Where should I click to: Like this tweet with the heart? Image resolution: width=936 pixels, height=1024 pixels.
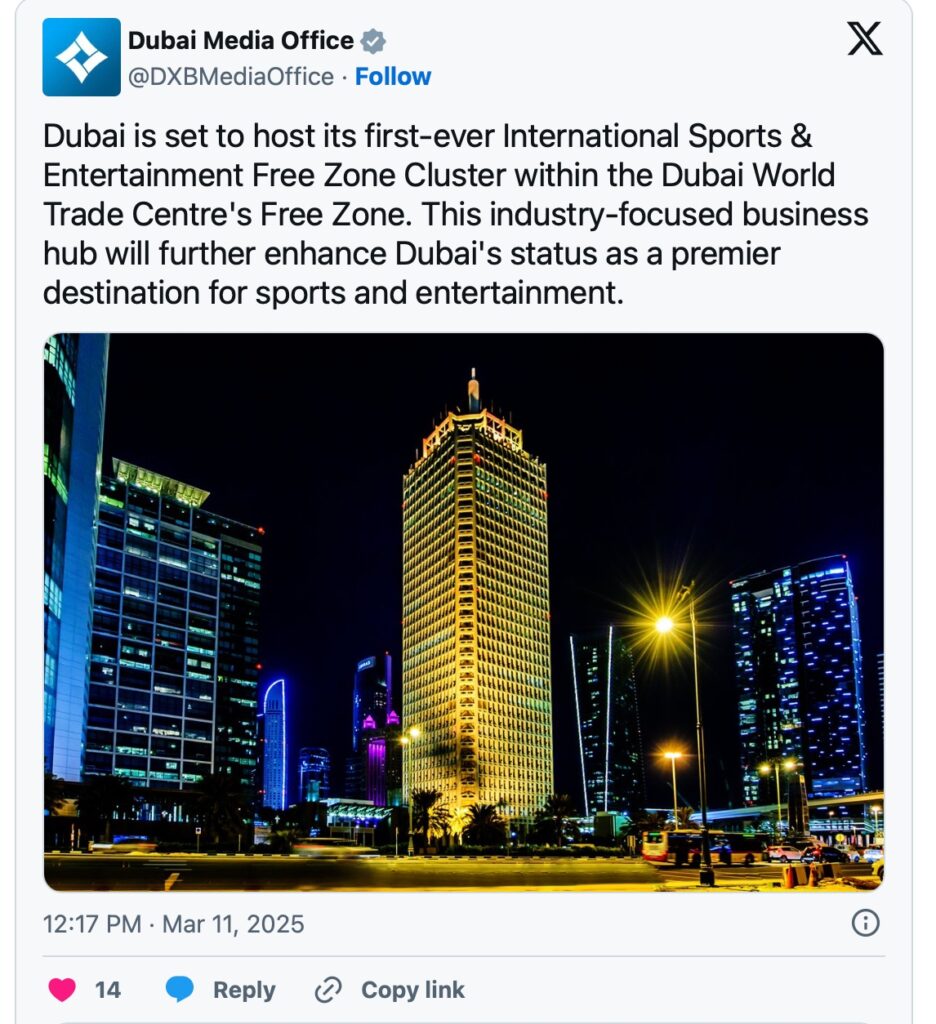63,990
